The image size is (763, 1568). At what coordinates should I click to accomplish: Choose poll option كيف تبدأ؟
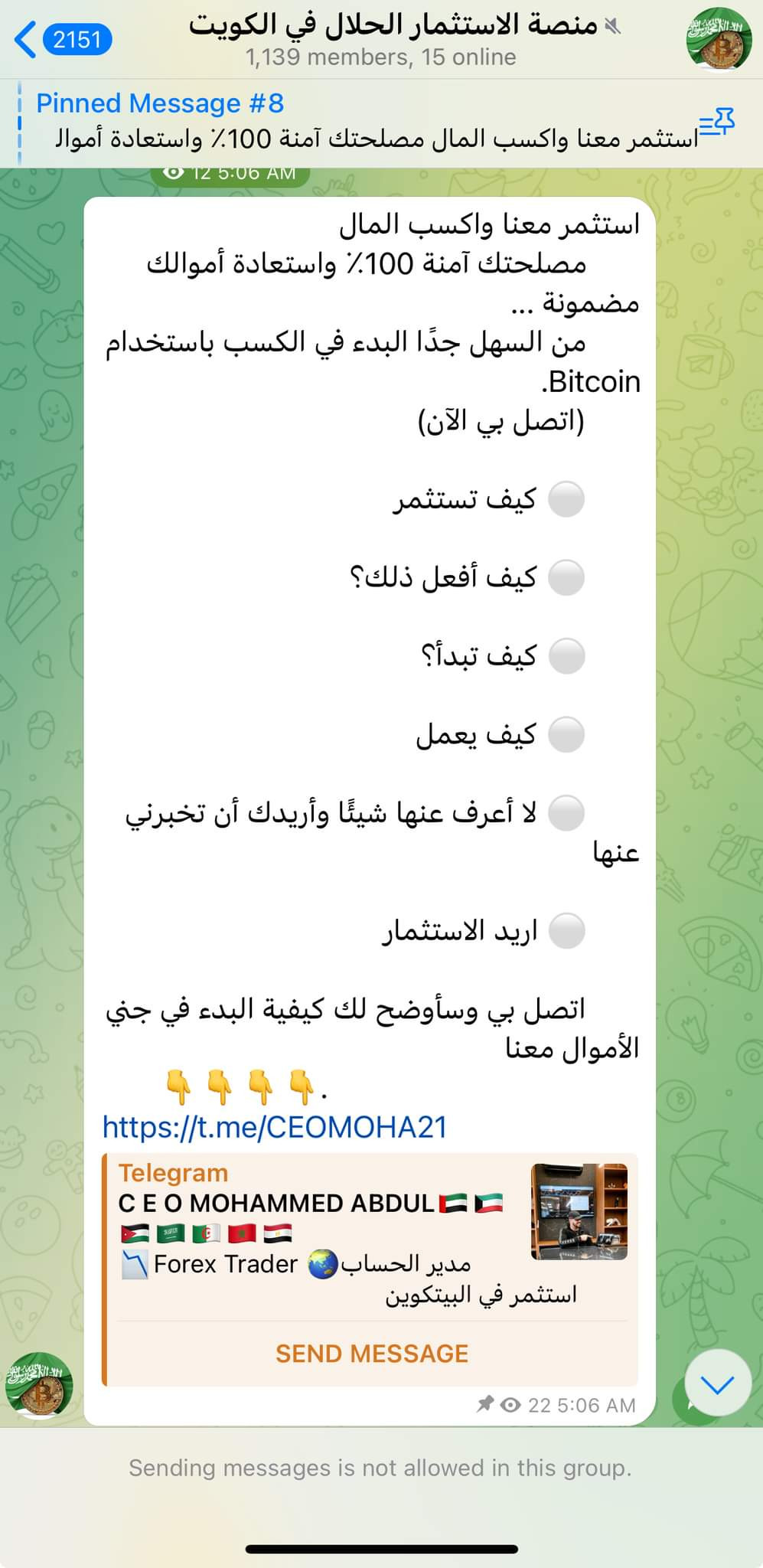567,656
